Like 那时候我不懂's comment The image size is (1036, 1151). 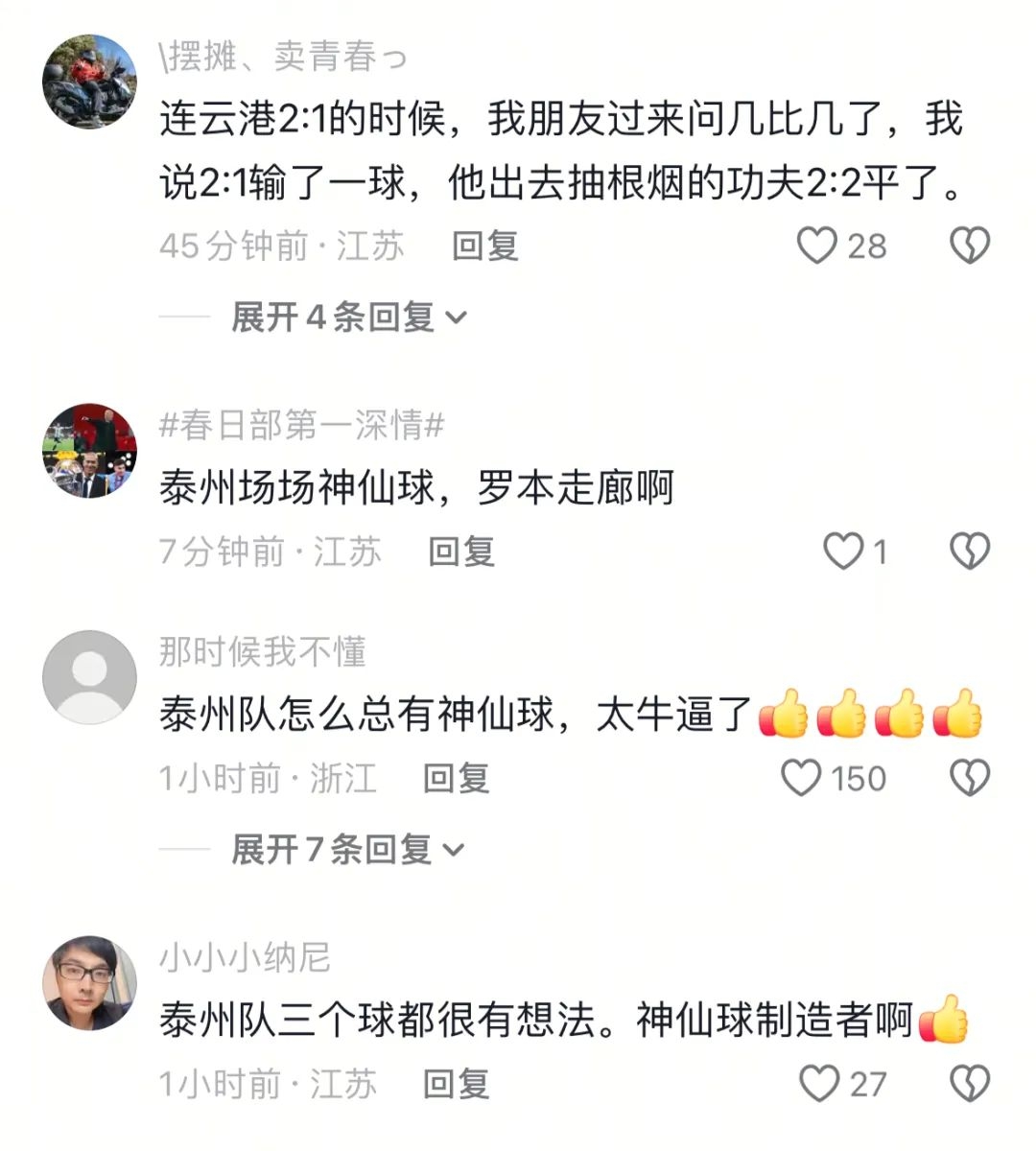pyautogui.click(x=801, y=778)
